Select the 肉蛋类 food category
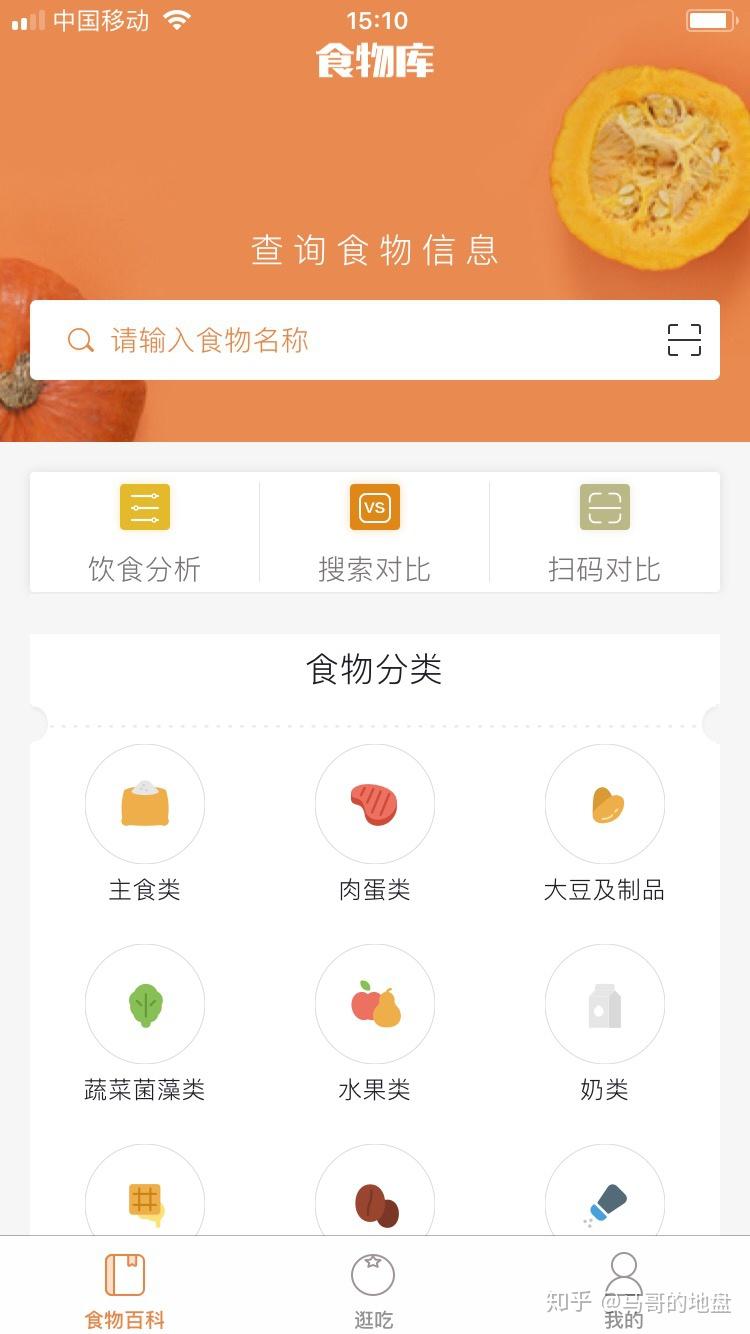750x1334 pixels. click(x=375, y=805)
